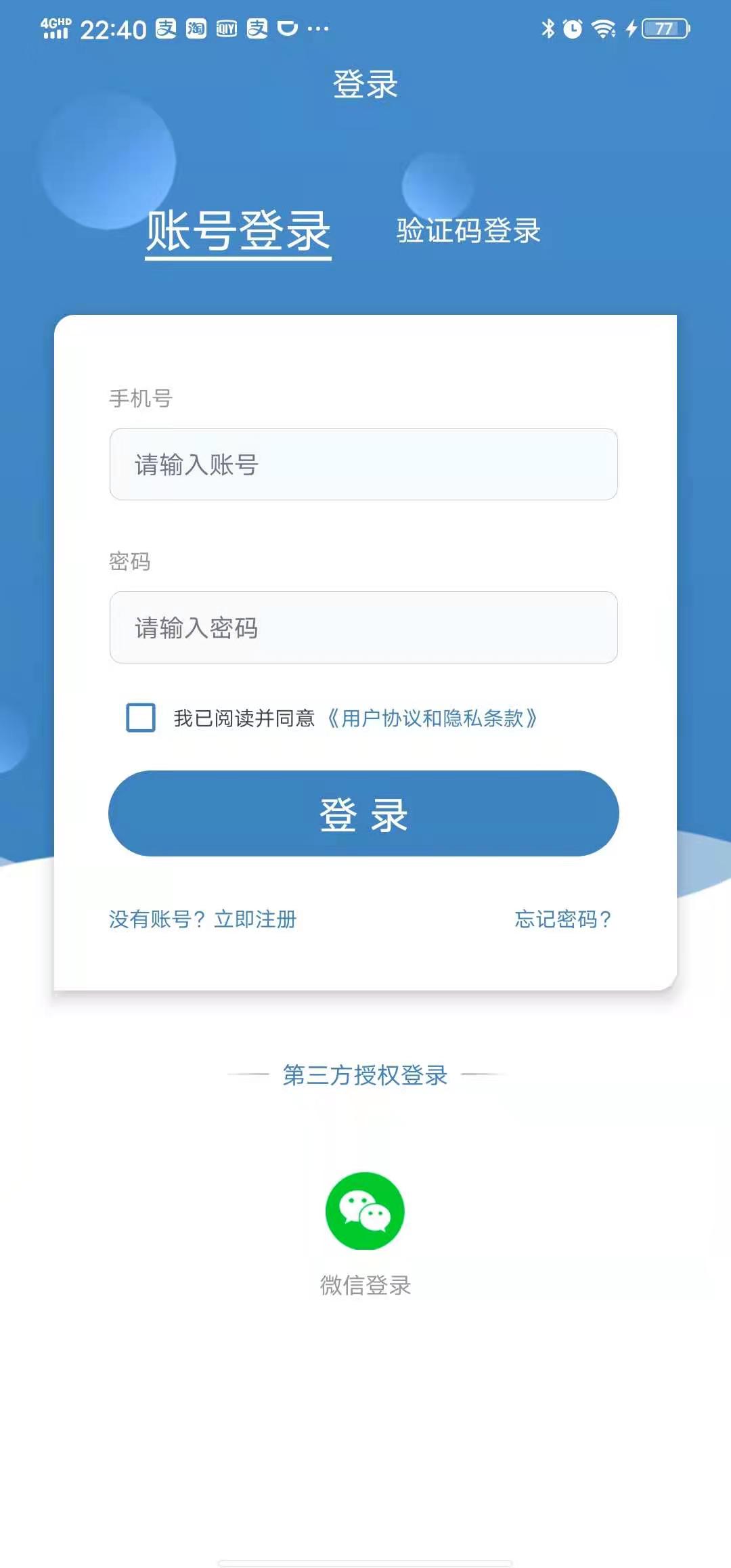
Task: Switch to the 验证码登录 tab
Action: point(468,231)
